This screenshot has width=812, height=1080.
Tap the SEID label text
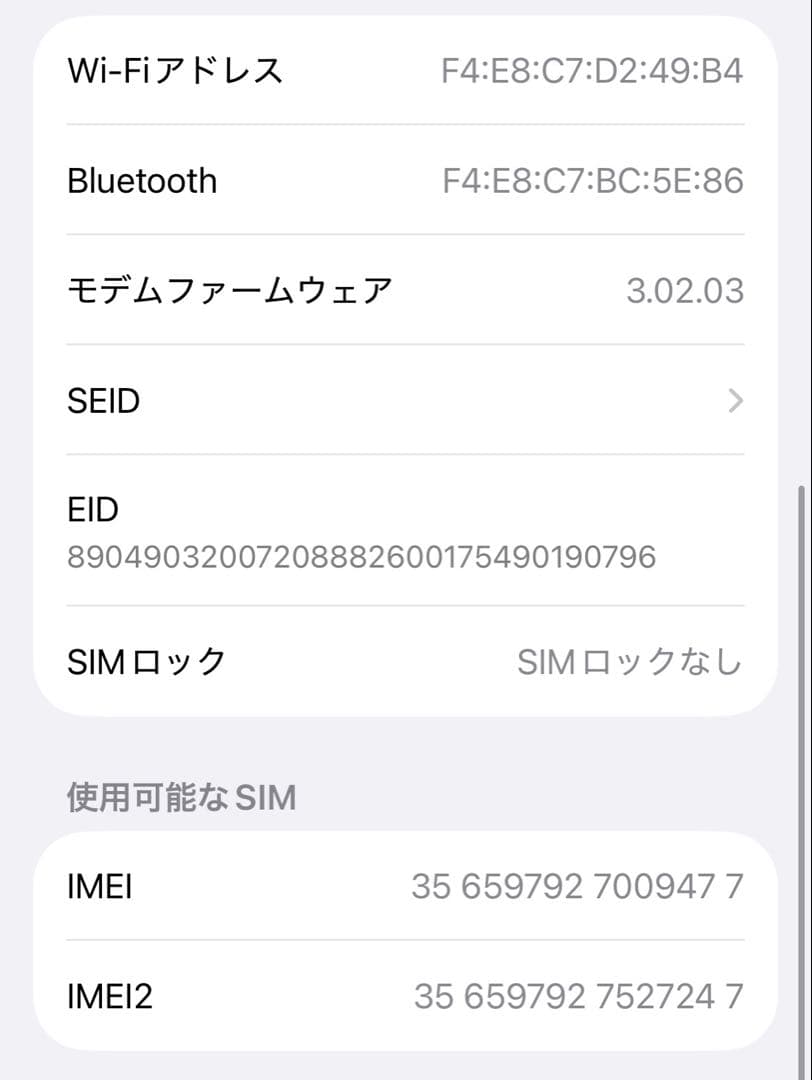pos(102,401)
